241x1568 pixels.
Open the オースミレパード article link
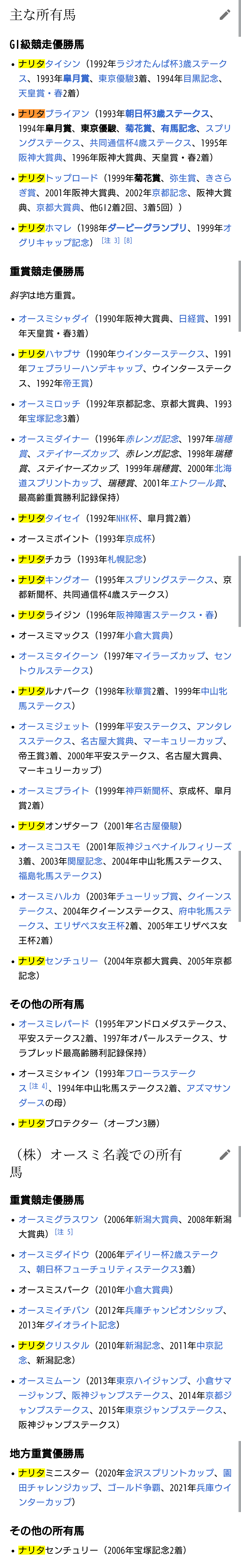pyautogui.click(x=54, y=1024)
